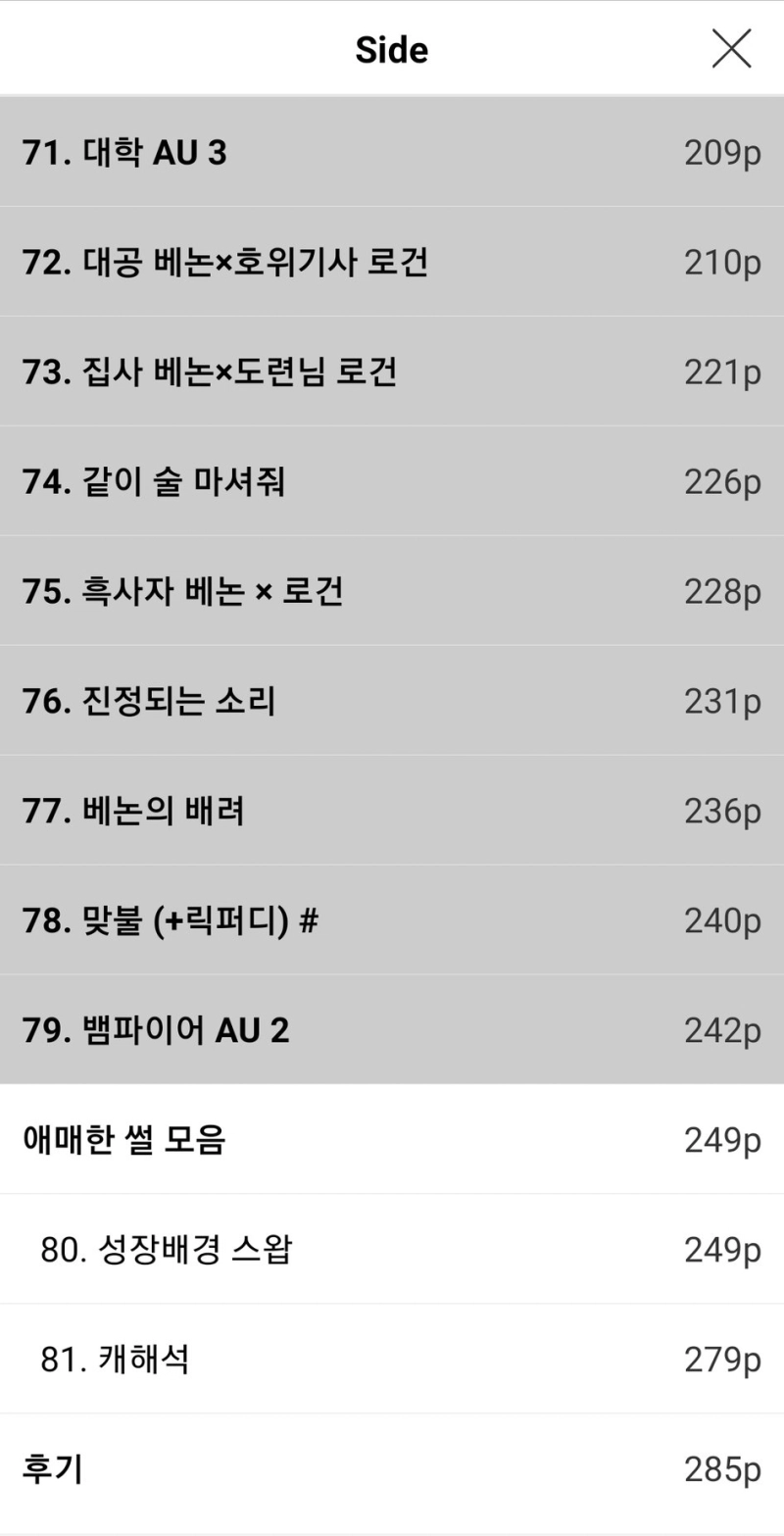Select chapter 75. 흑사자 베논 × 로건
This screenshot has width=784, height=1536.
[x=392, y=592]
